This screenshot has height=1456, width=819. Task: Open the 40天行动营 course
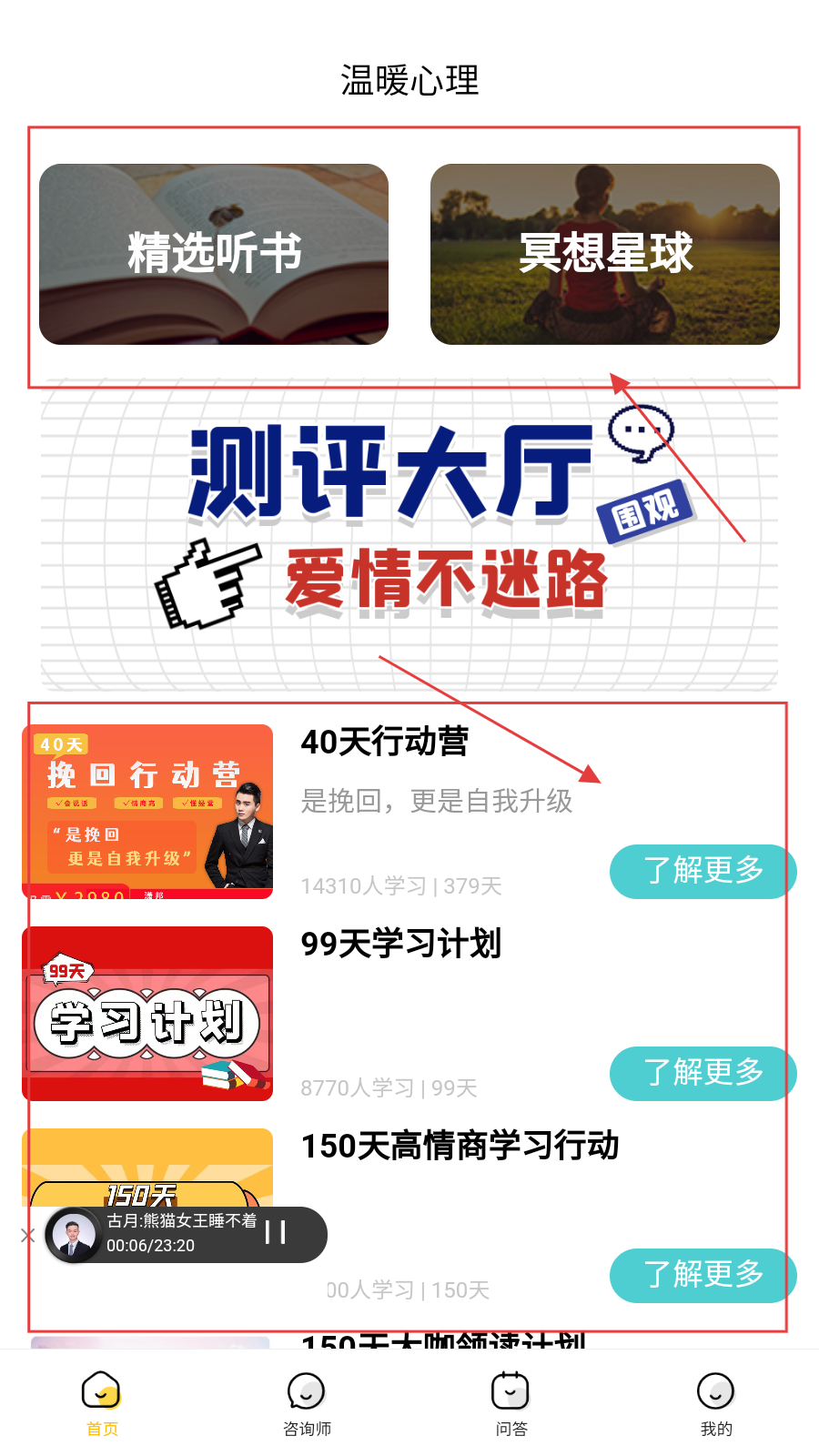coord(385,742)
